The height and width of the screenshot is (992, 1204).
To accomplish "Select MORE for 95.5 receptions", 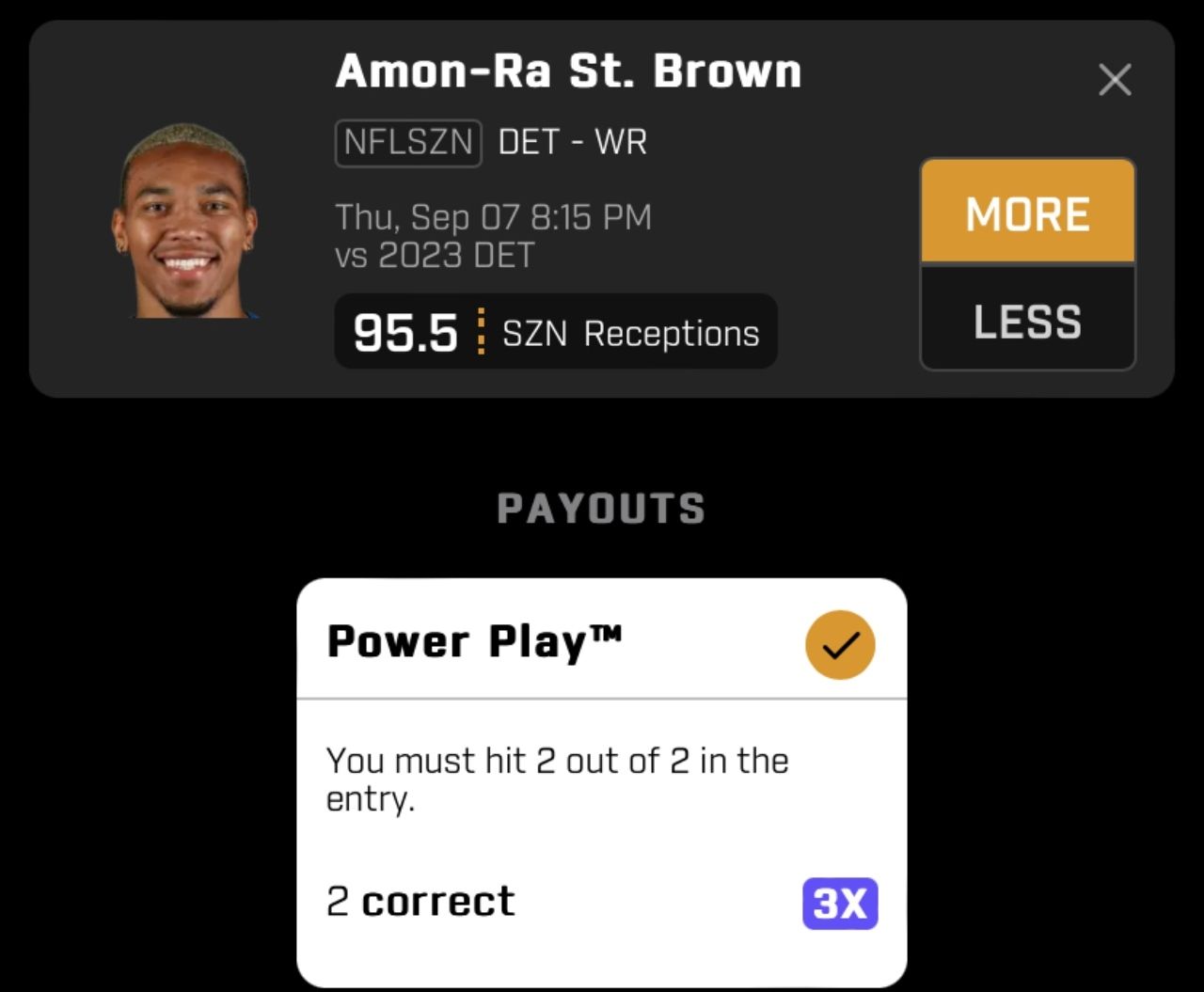I will pos(1027,213).
